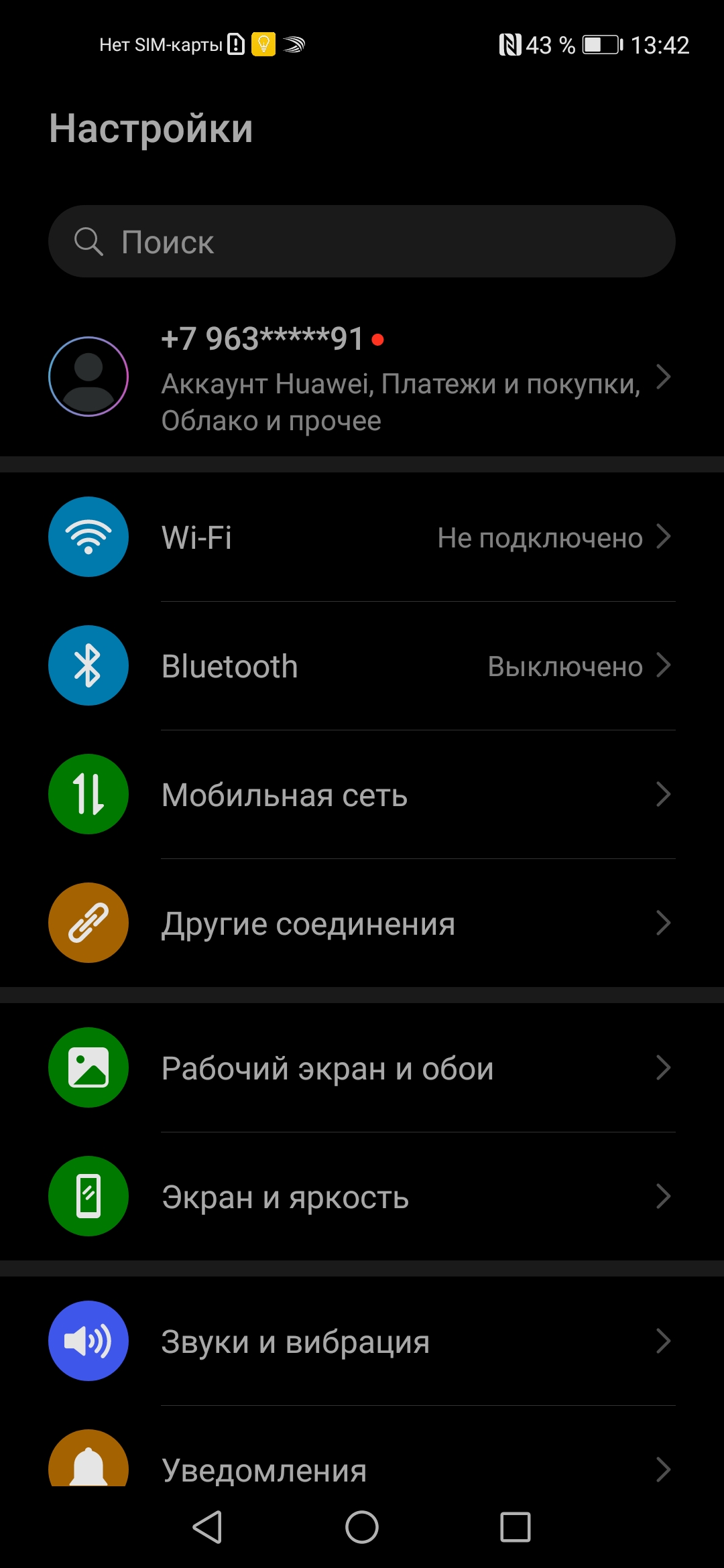Open Мобильная сеть settings

[x=362, y=795]
